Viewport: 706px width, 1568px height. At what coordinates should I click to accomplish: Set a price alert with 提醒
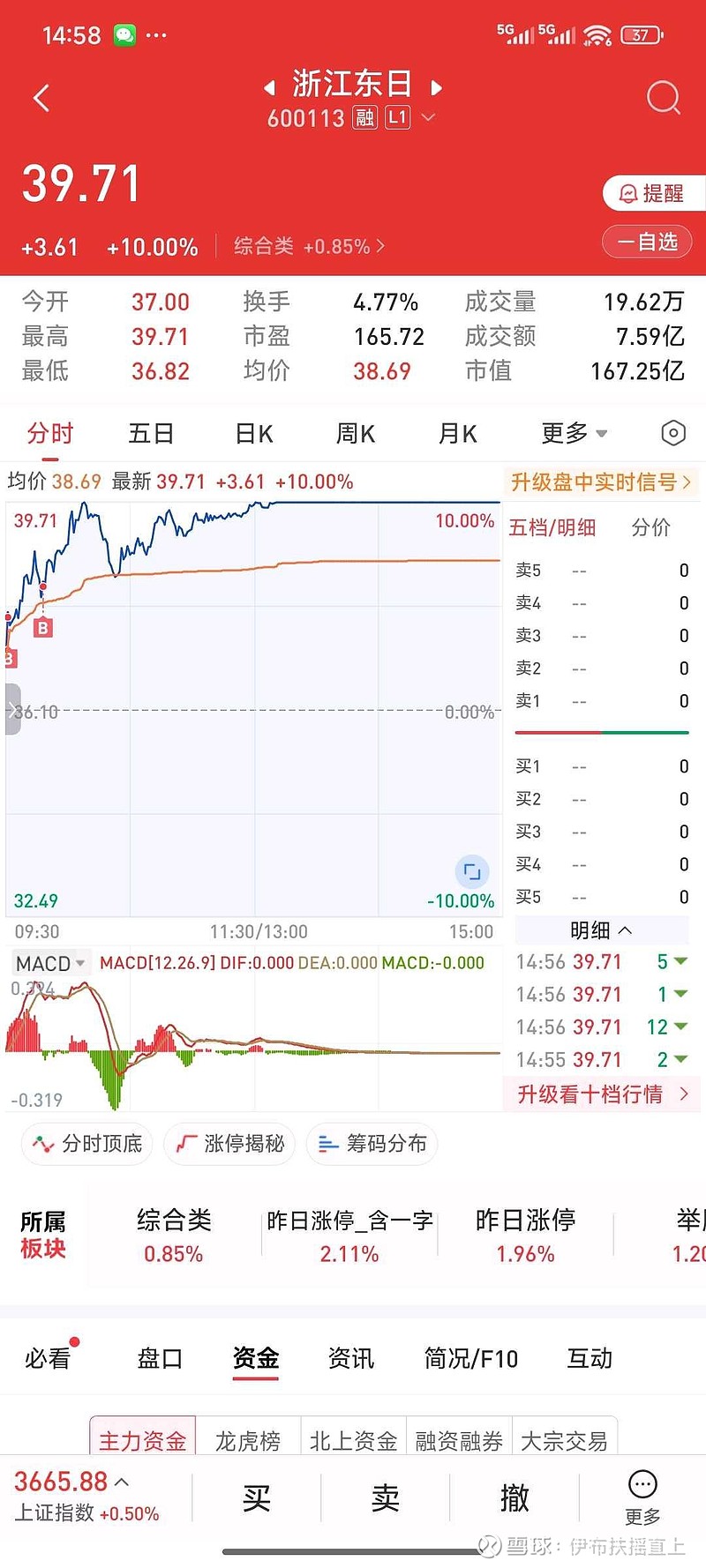(x=654, y=193)
